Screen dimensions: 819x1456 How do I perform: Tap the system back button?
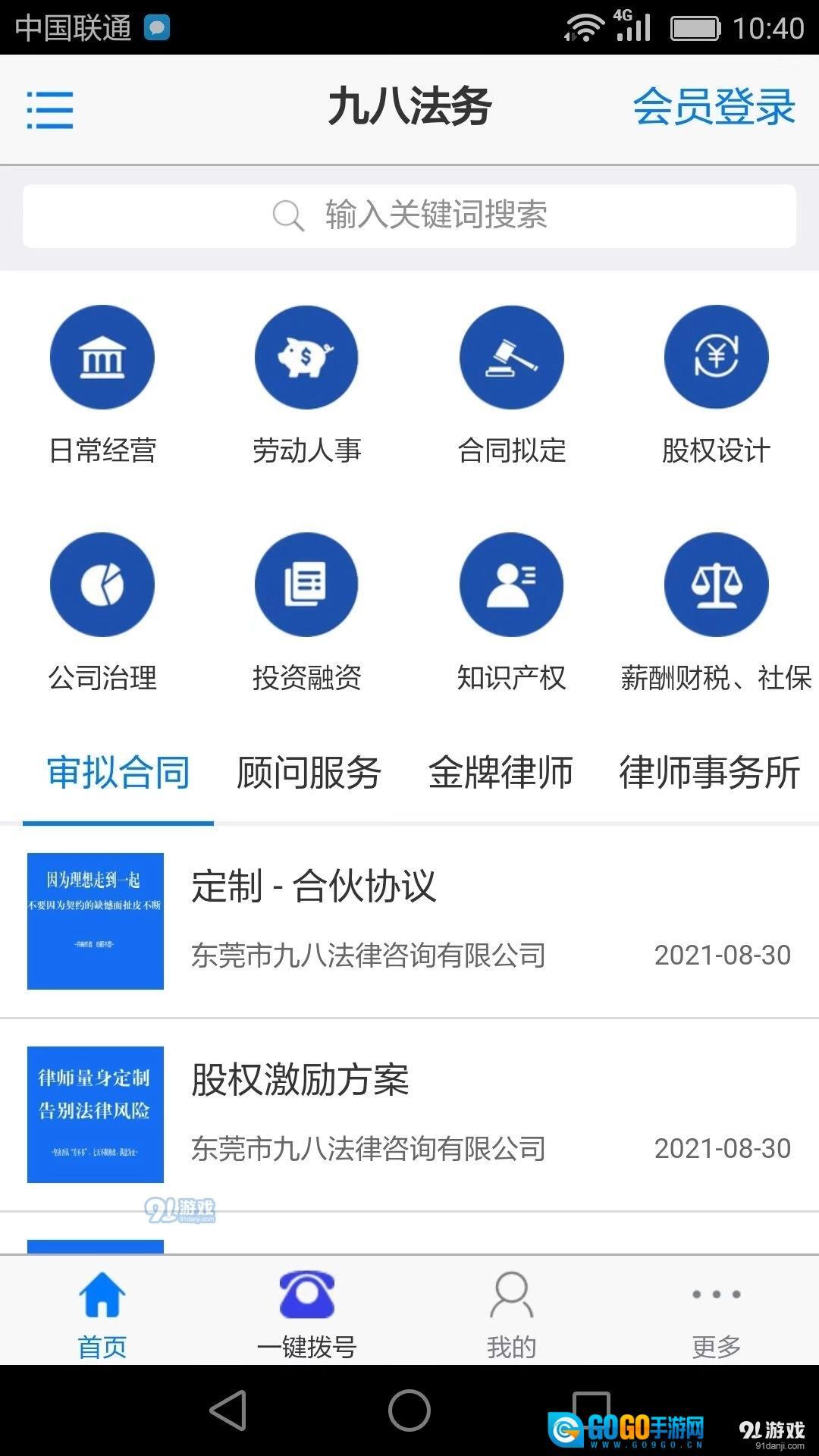227,1410
